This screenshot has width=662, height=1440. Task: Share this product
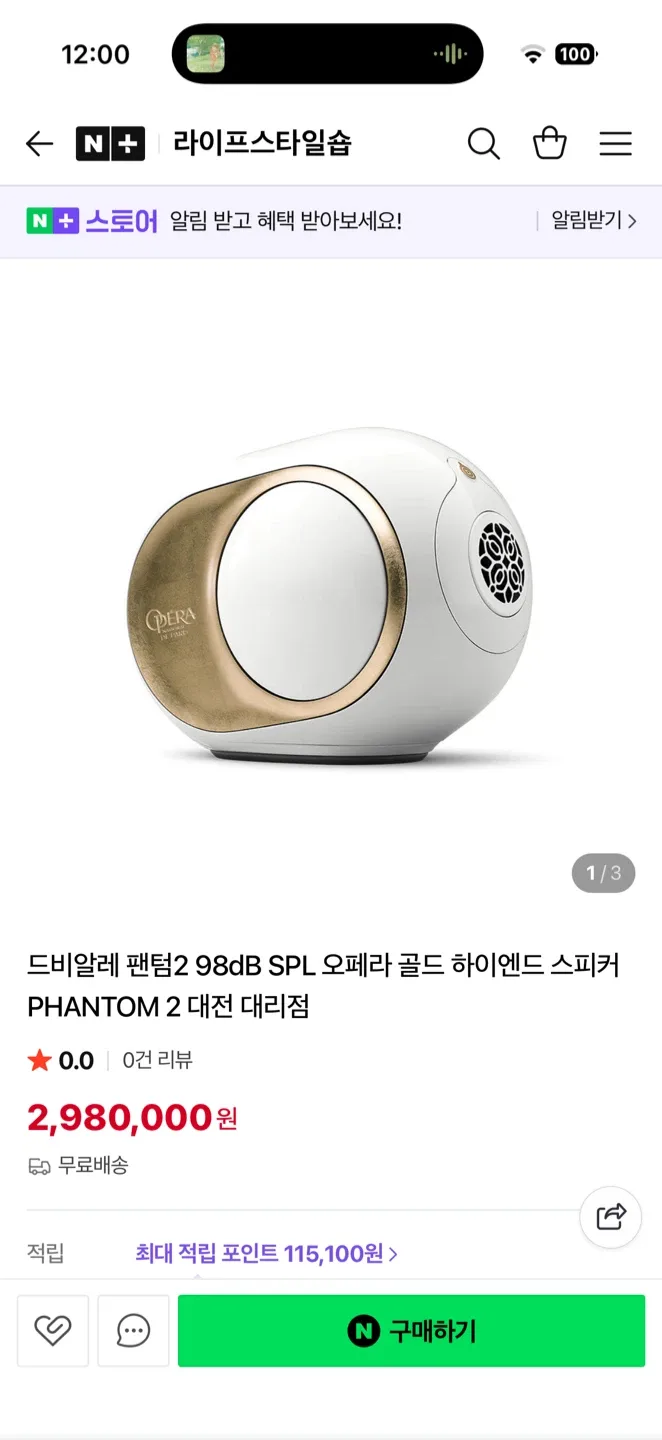(610, 1216)
